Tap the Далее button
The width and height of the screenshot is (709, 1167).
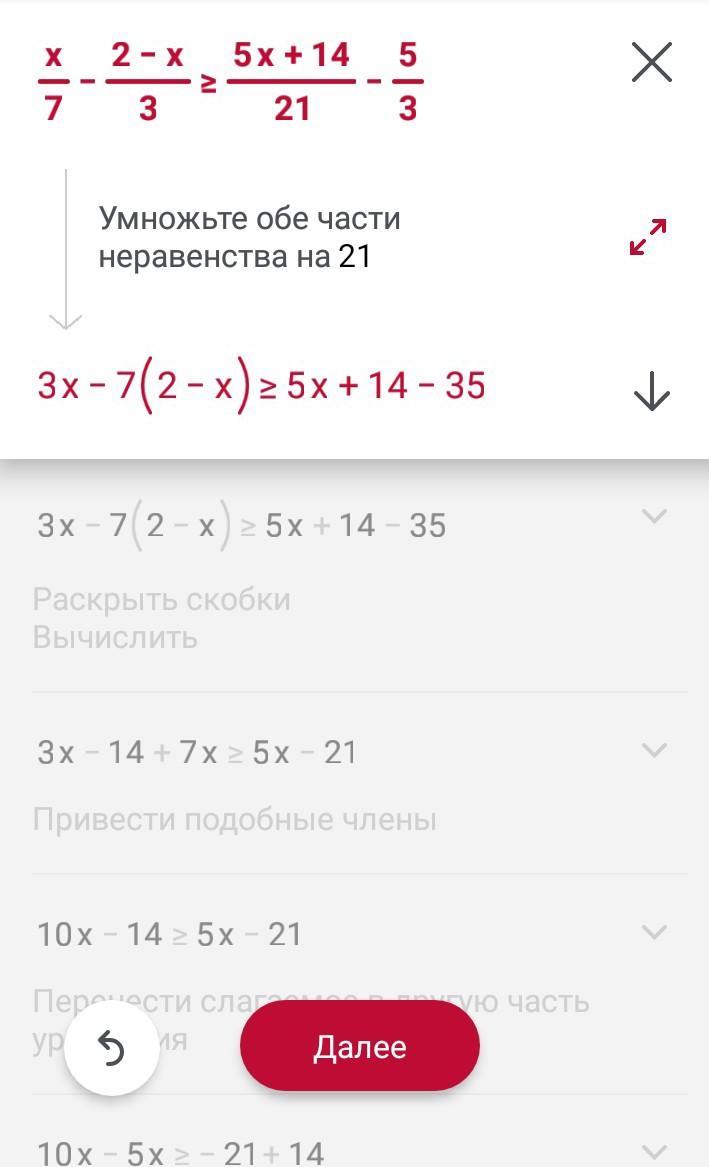(x=359, y=1046)
